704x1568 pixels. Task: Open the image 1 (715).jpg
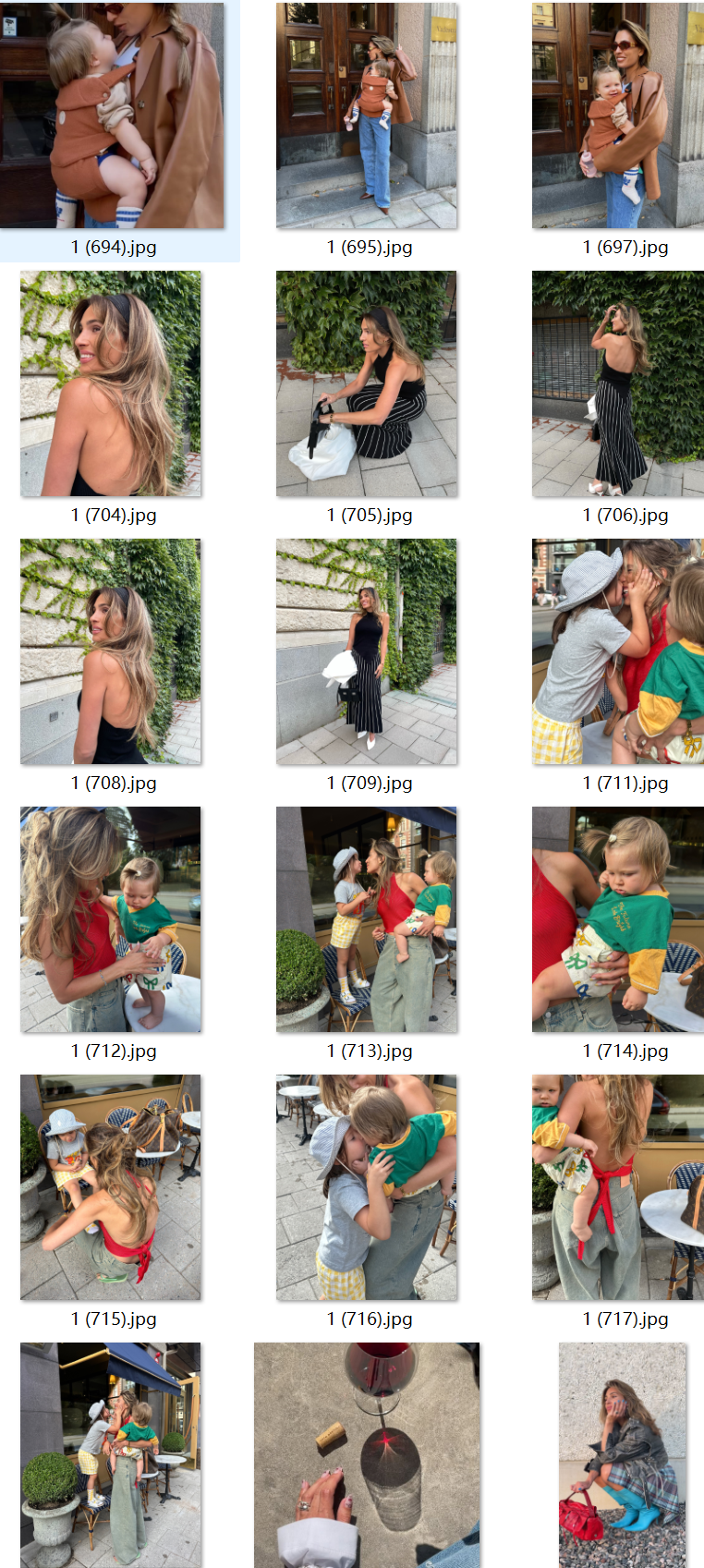[111, 1187]
